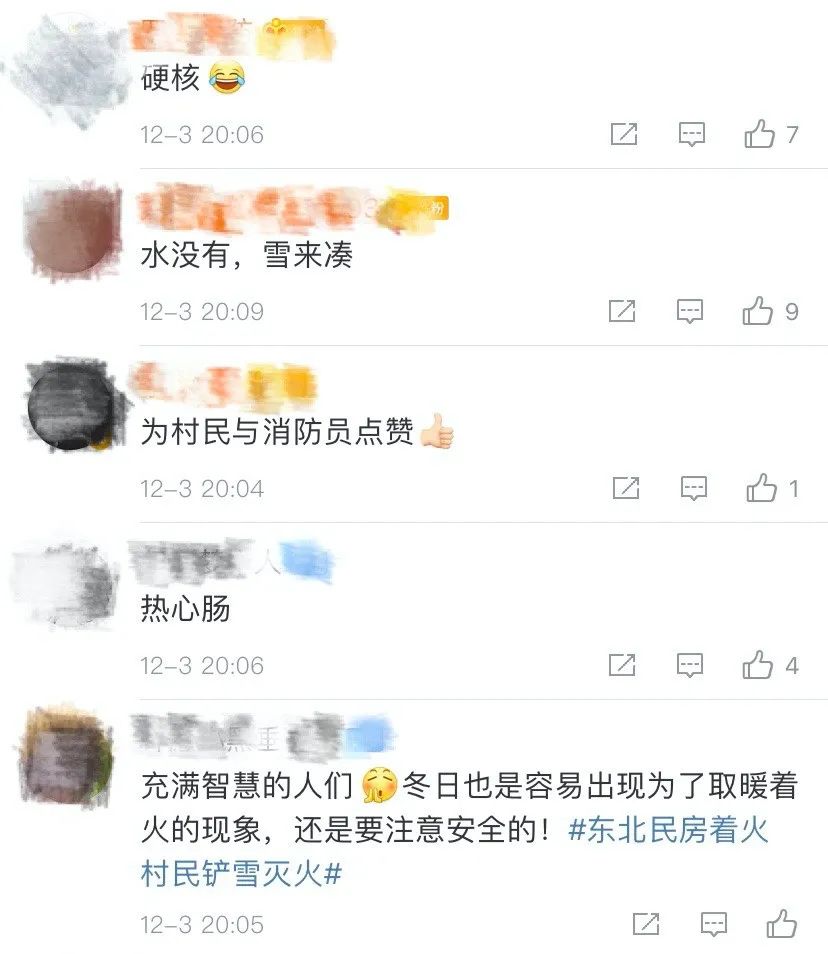Viewport: 828px width, 954px height.
Task: Reply to the comment "为村民与消防员点赞"
Action: point(694,488)
